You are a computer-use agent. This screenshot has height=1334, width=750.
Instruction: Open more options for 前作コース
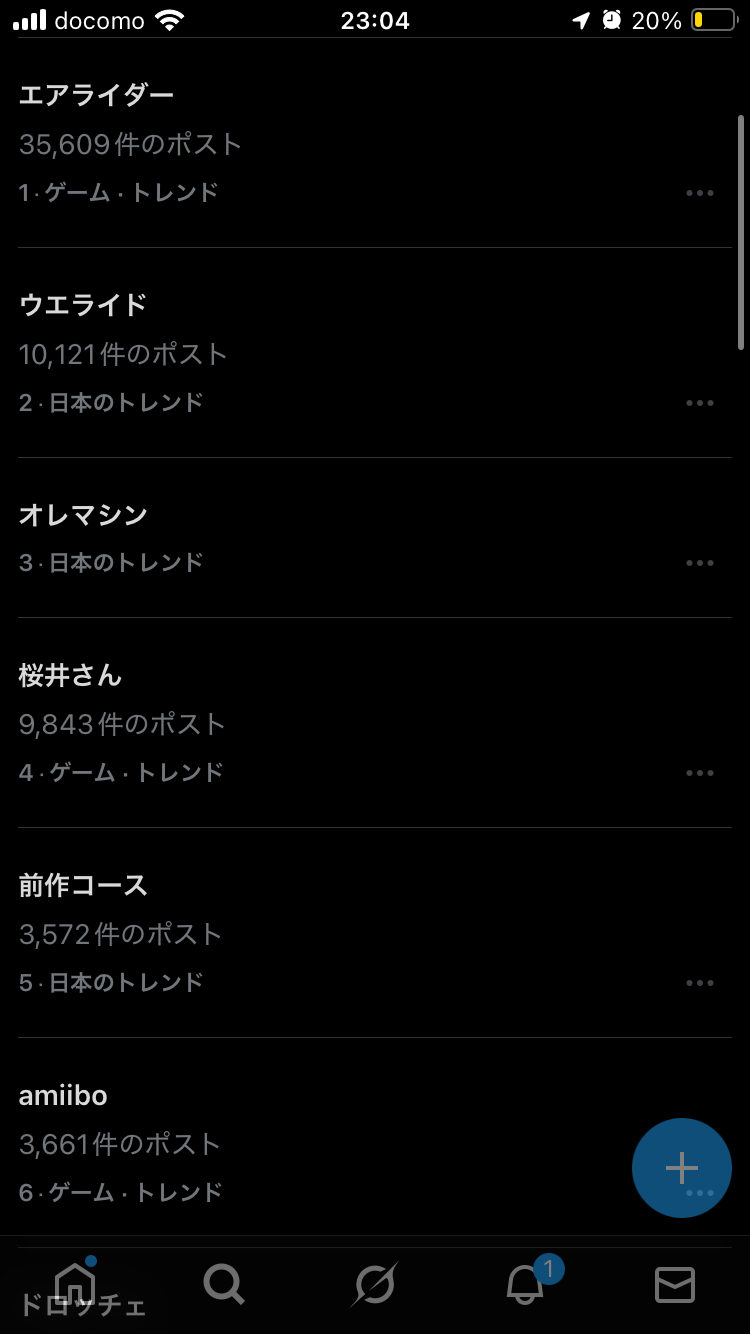700,983
